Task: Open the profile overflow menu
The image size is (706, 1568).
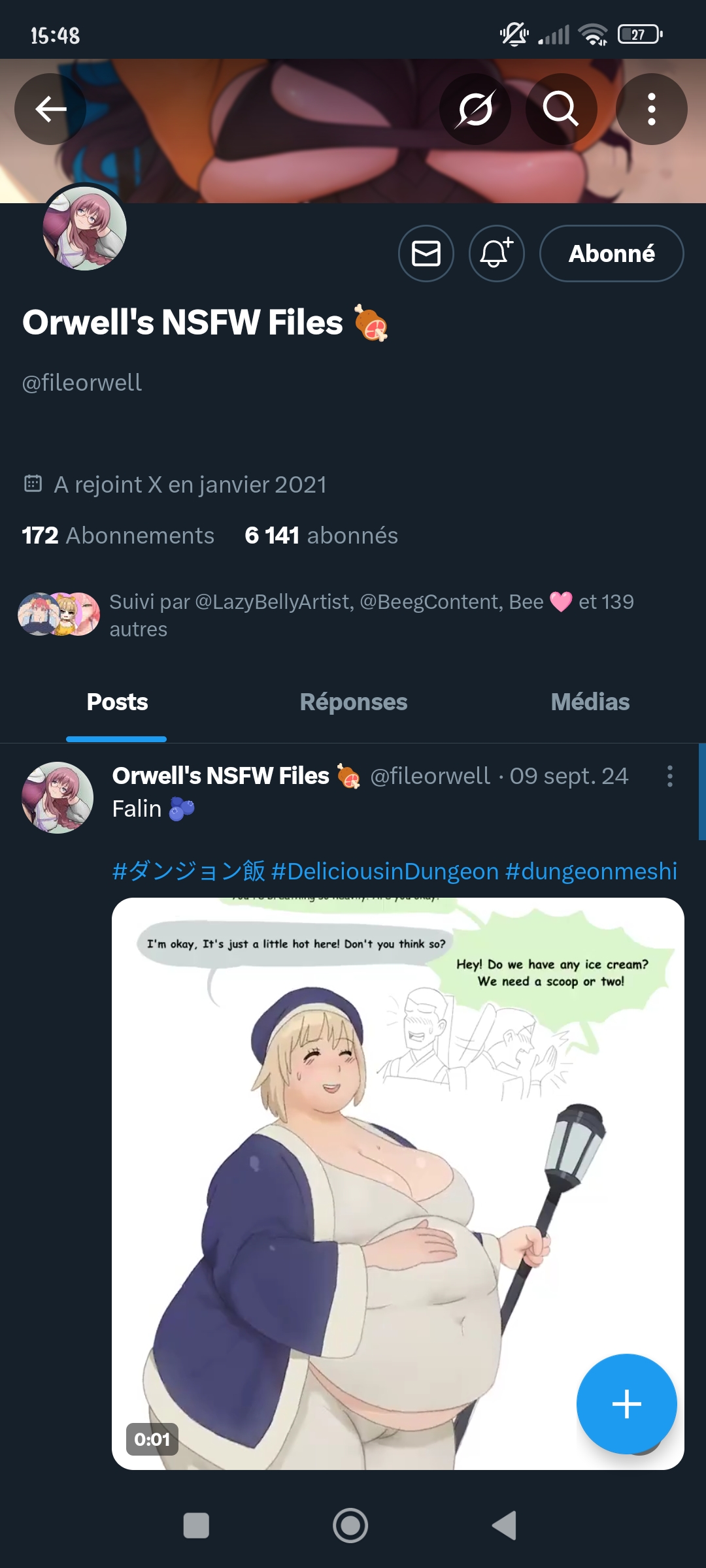Action: pyautogui.click(x=651, y=109)
